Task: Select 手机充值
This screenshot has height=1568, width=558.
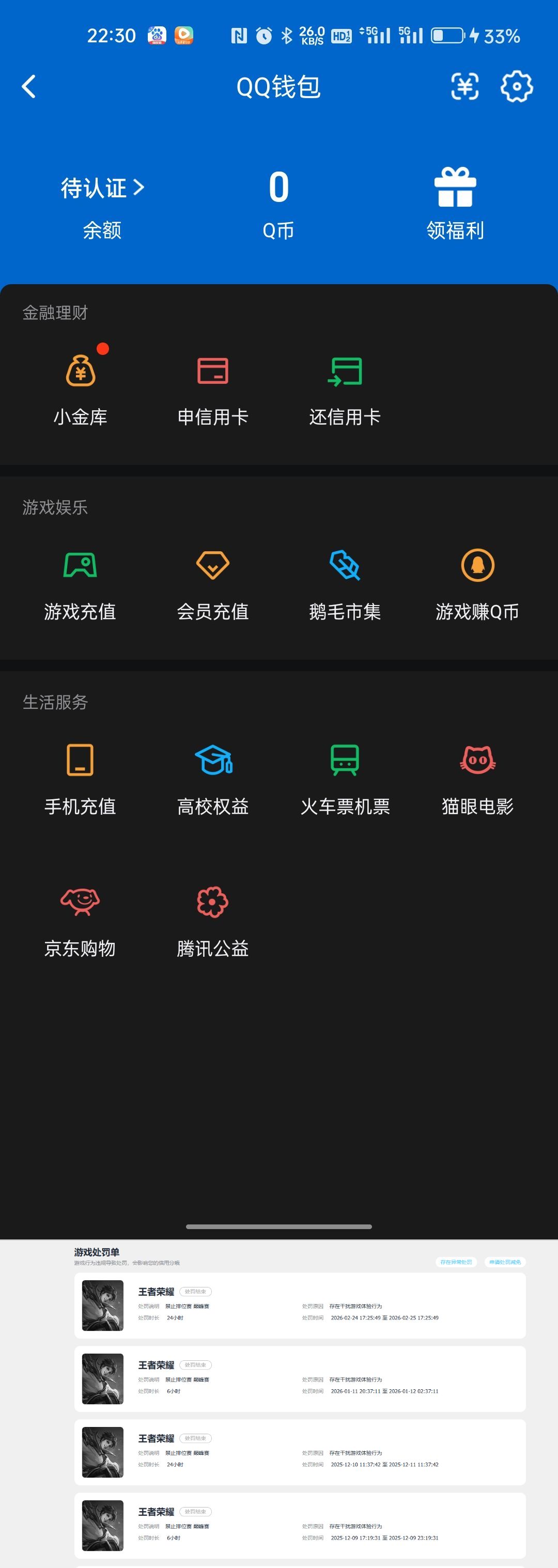Action: click(80, 779)
